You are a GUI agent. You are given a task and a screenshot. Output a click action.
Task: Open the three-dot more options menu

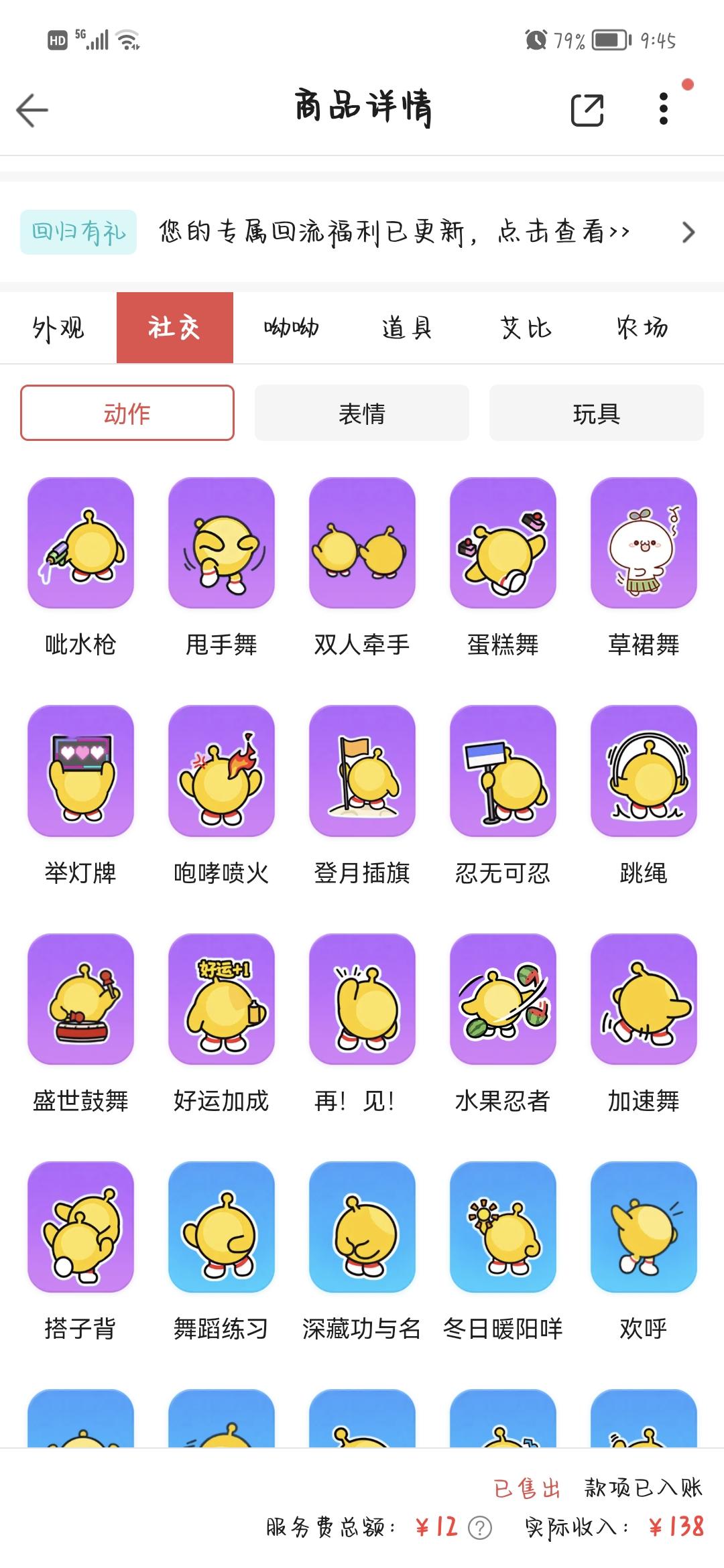[x=664, y=109]
